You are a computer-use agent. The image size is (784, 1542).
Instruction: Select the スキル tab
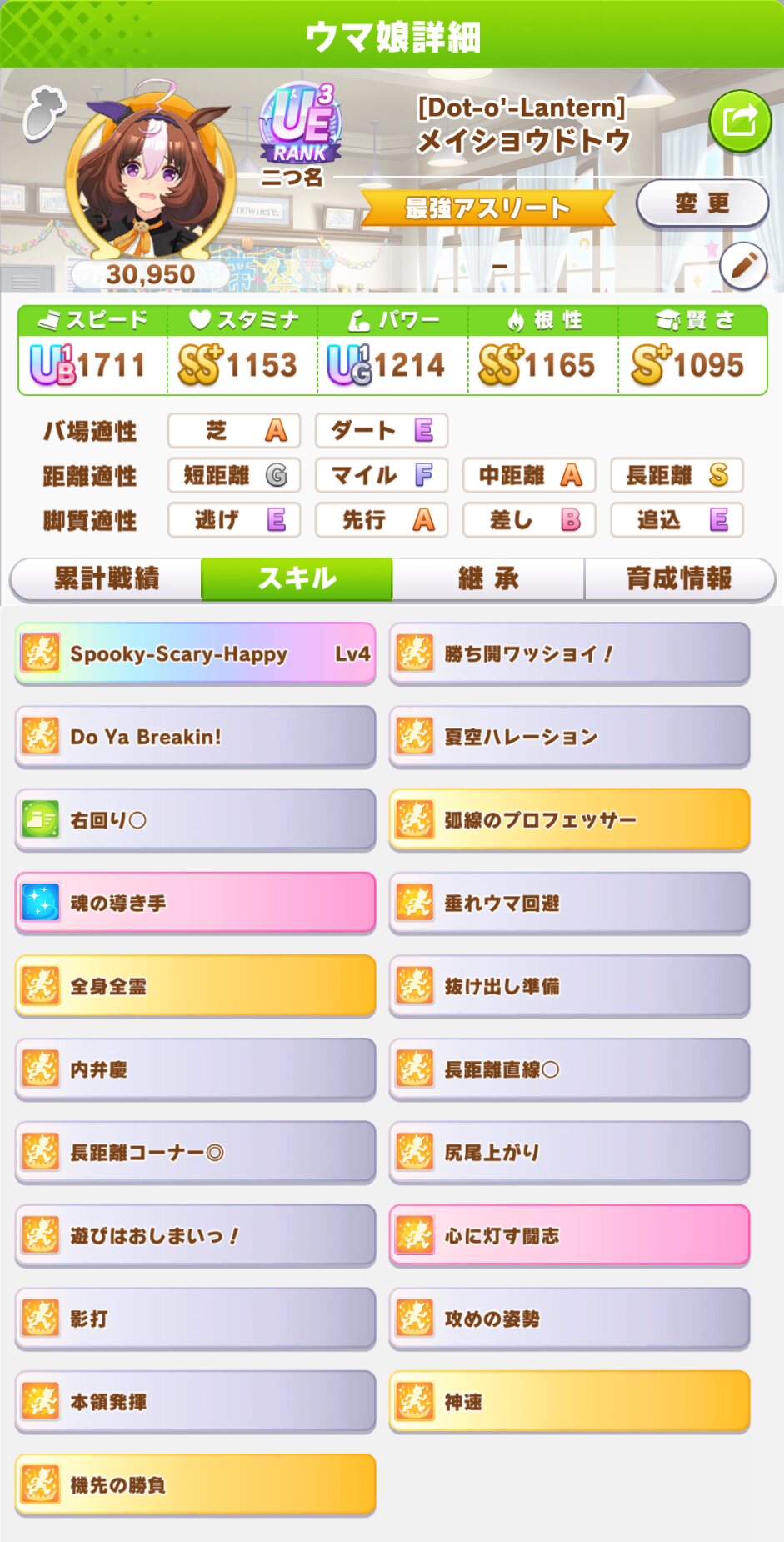point(297,578)
